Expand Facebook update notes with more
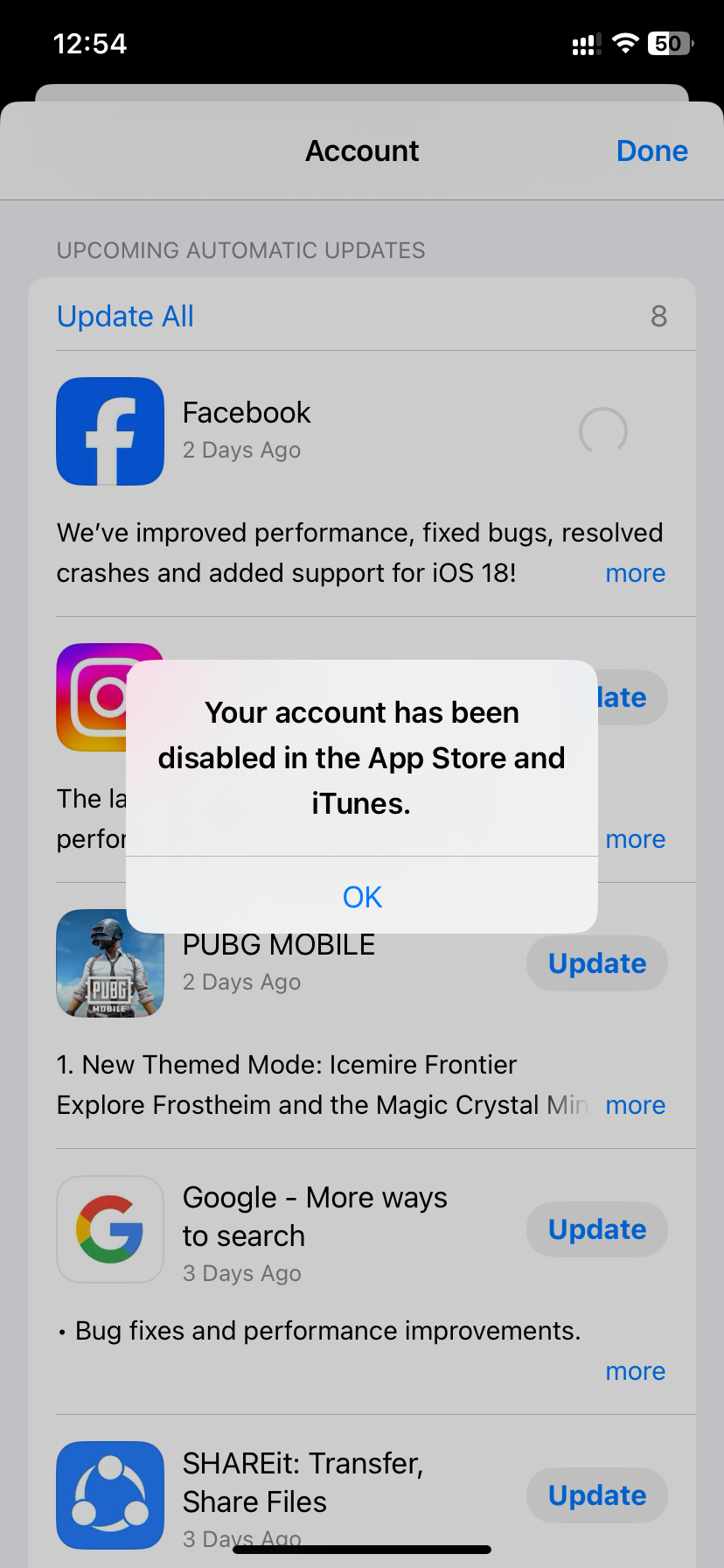Viewport: 724px width, 1568px height. point(635,573)
